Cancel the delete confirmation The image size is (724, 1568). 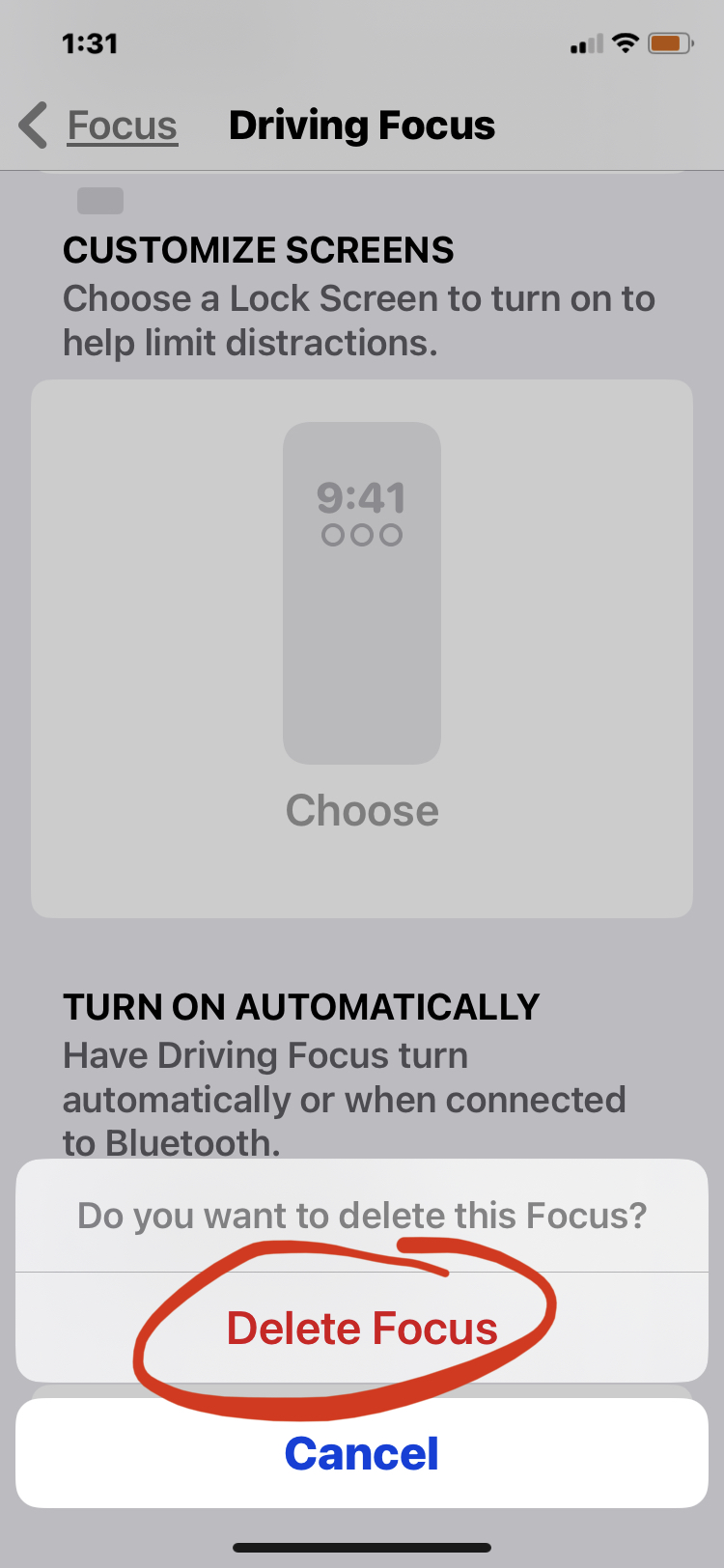(x=362, y=1453)
